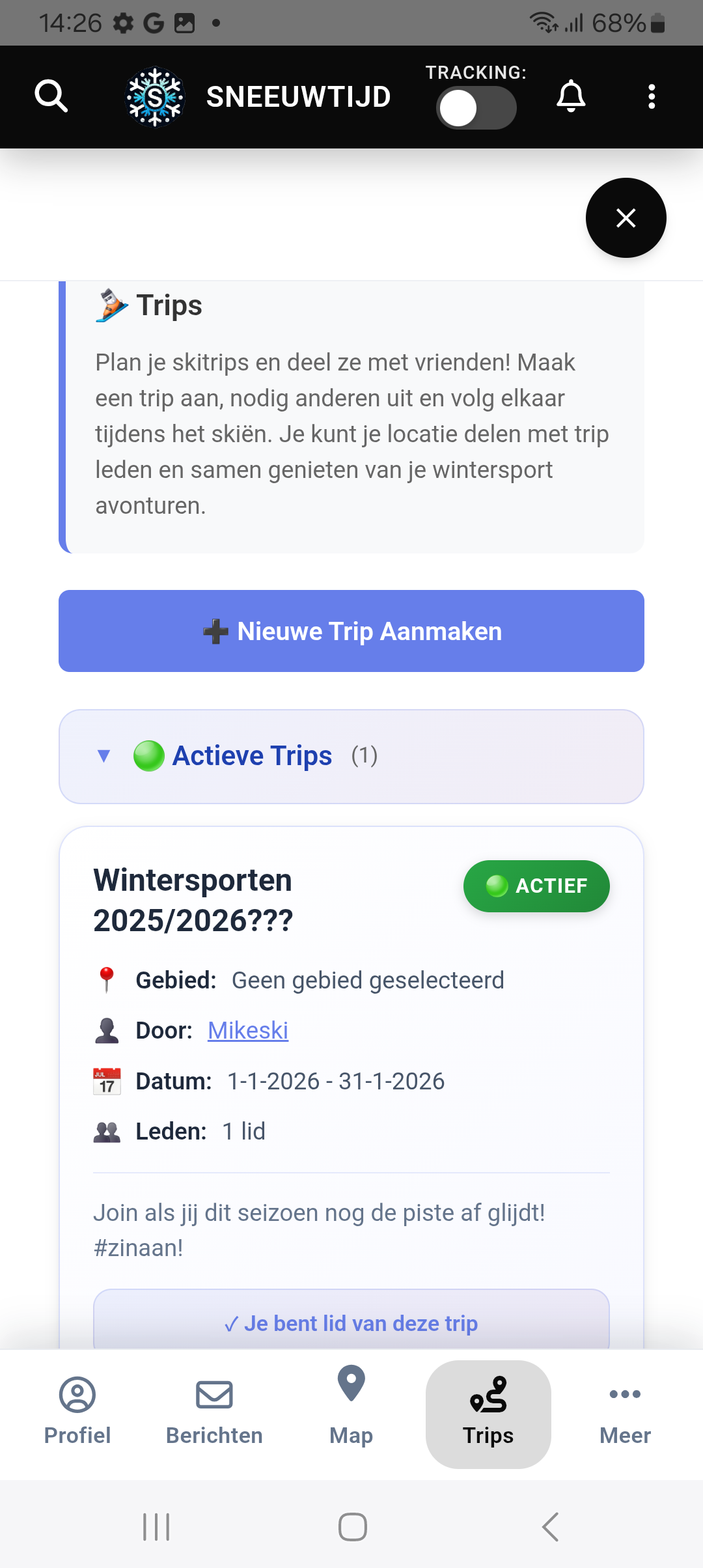Screen dimensions: 703x1568
Task: Go back using the system back button
Action: (551, 1526)
